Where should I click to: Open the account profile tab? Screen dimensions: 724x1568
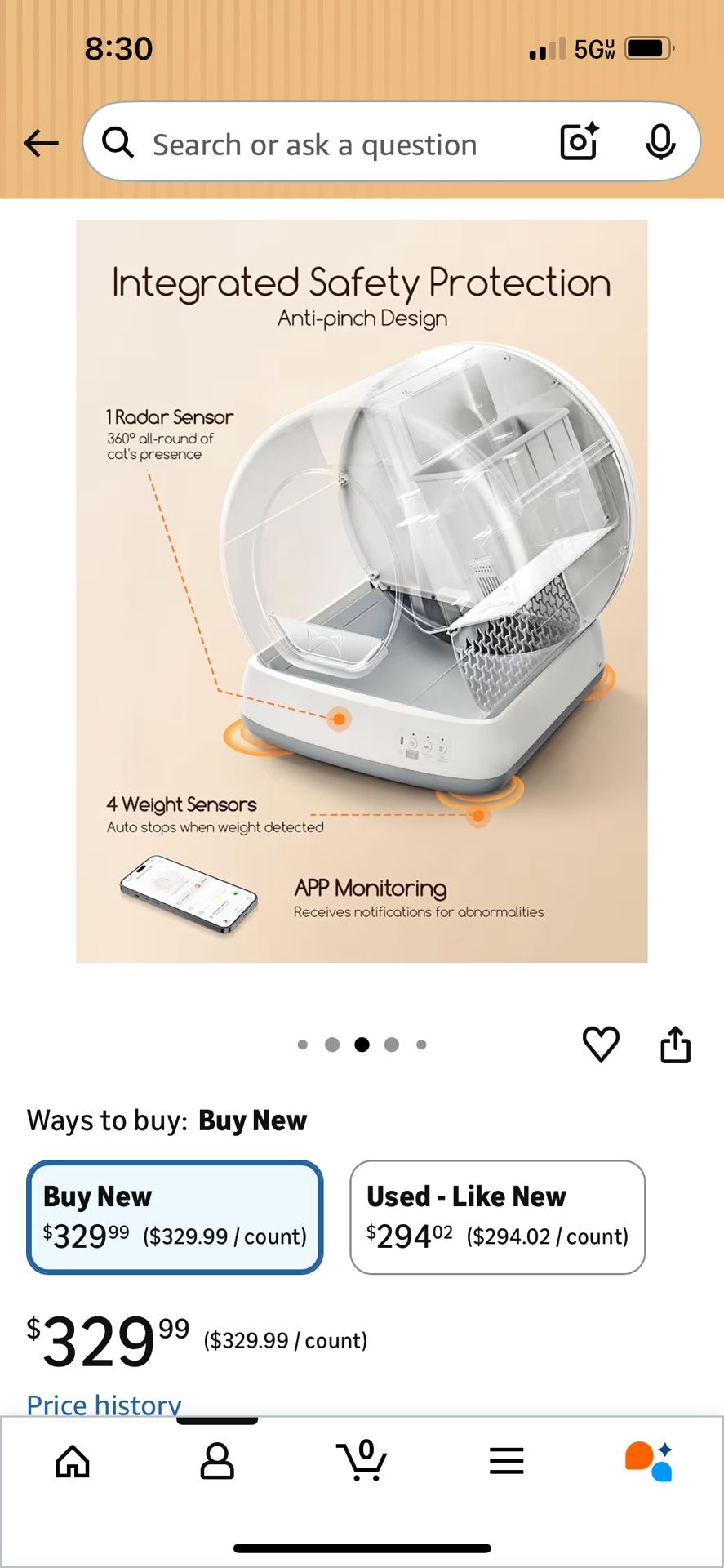217,1461
